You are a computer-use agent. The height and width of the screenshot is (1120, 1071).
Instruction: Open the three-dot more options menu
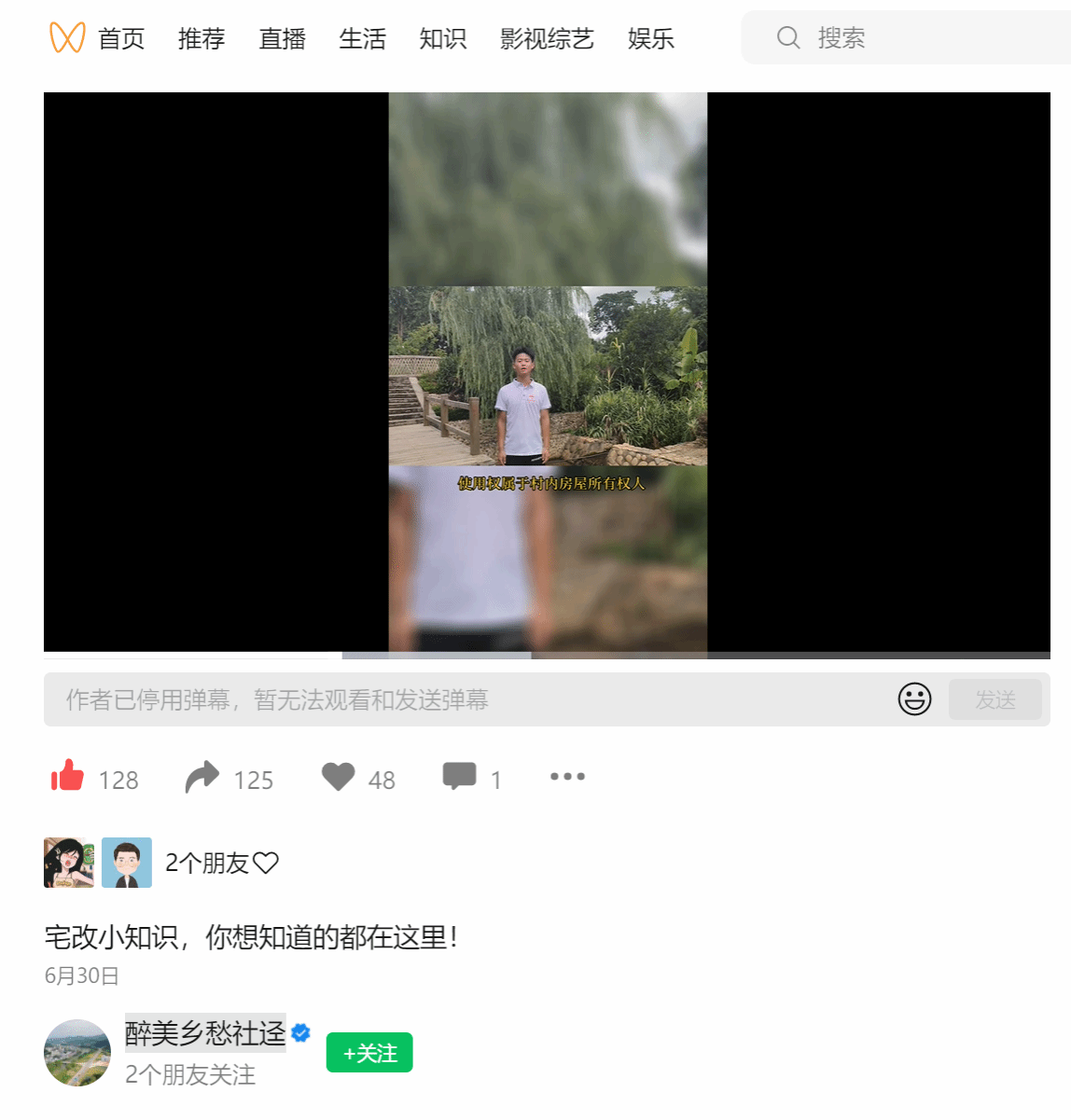[x=567, y=776]
